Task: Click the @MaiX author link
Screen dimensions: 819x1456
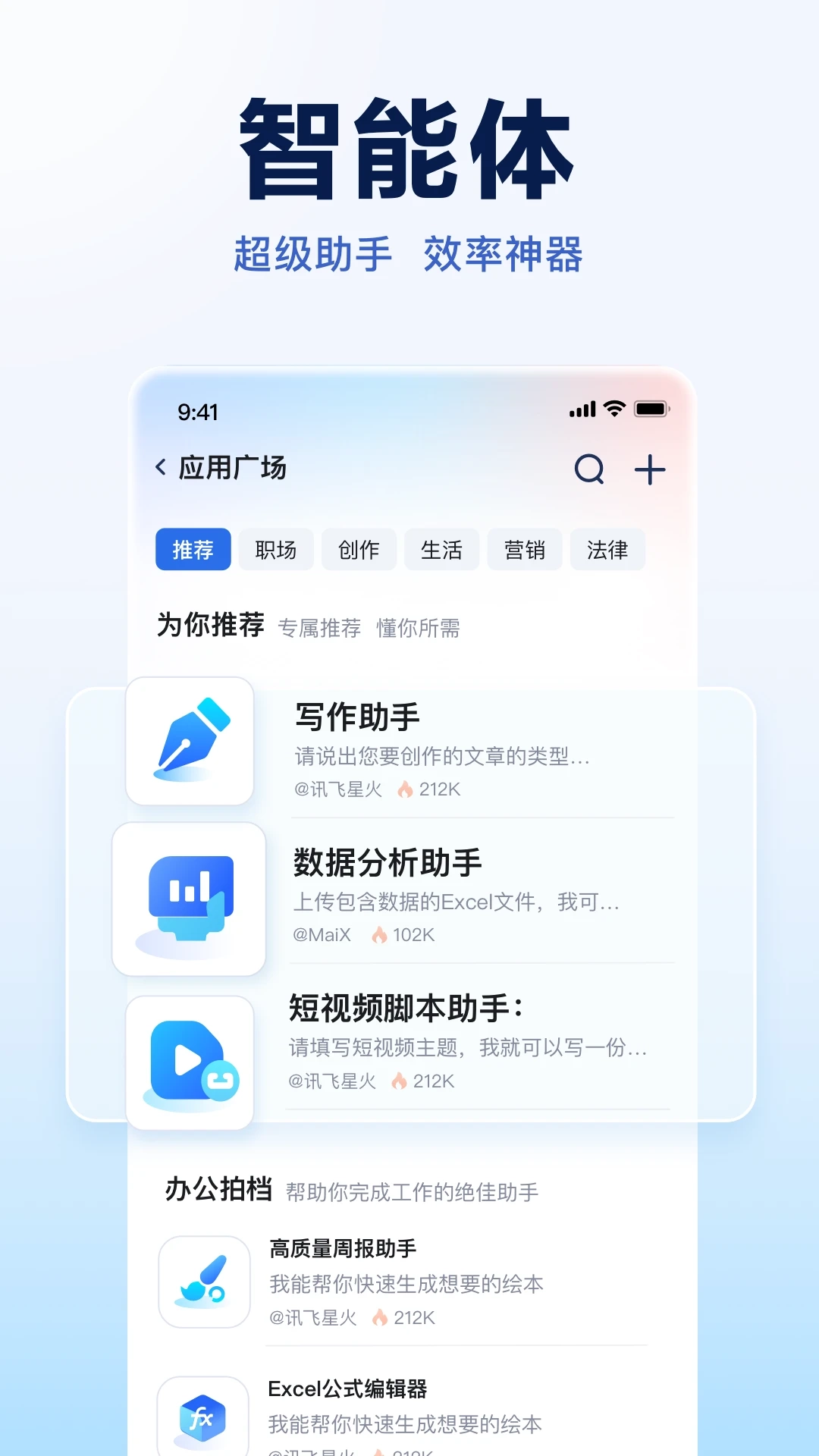Action: pos(322,936)
